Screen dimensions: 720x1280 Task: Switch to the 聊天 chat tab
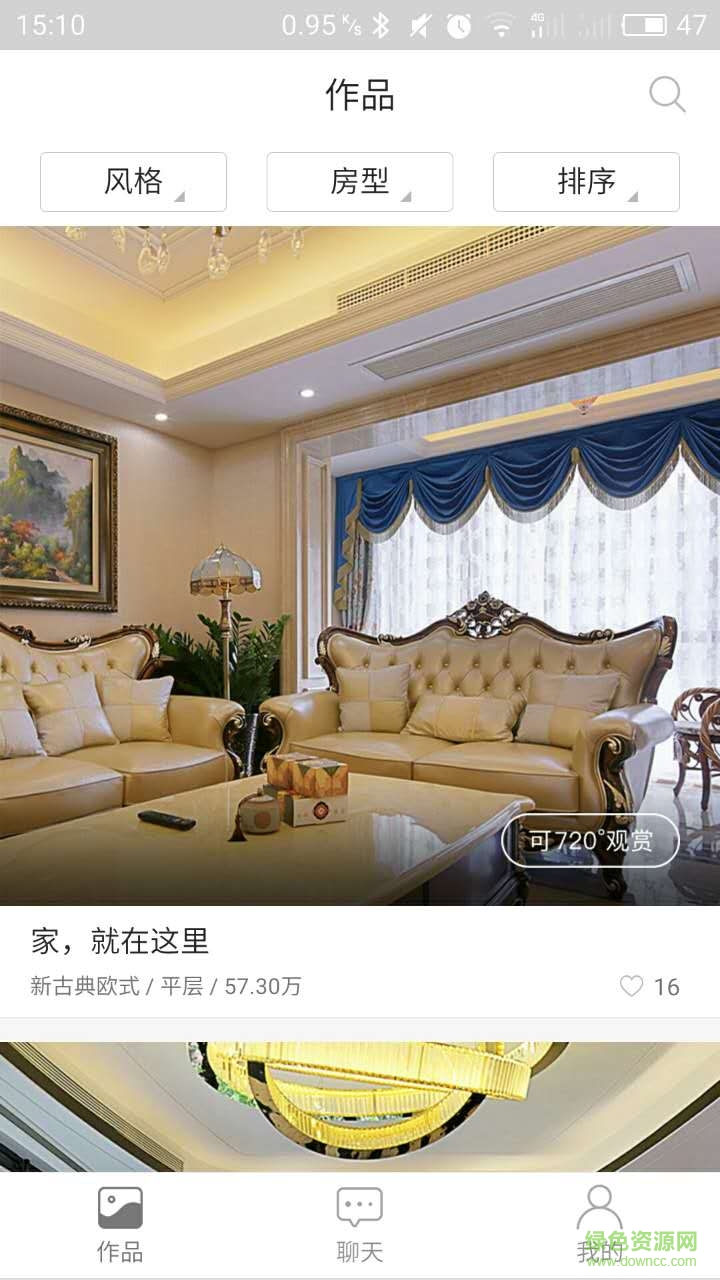point(359,1224)
